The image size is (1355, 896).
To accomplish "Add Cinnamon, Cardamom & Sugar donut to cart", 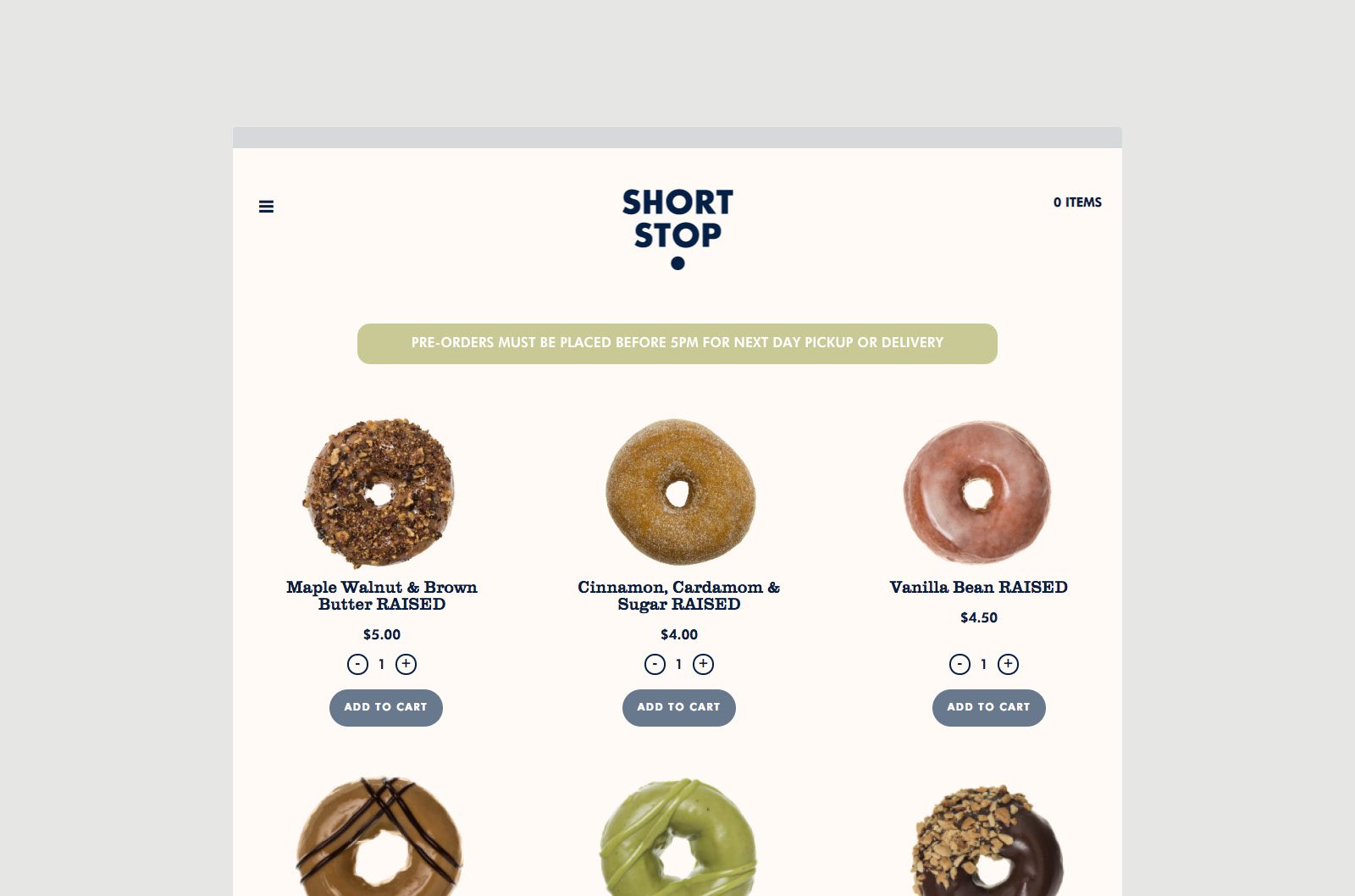I will click(x=678, y=707).
